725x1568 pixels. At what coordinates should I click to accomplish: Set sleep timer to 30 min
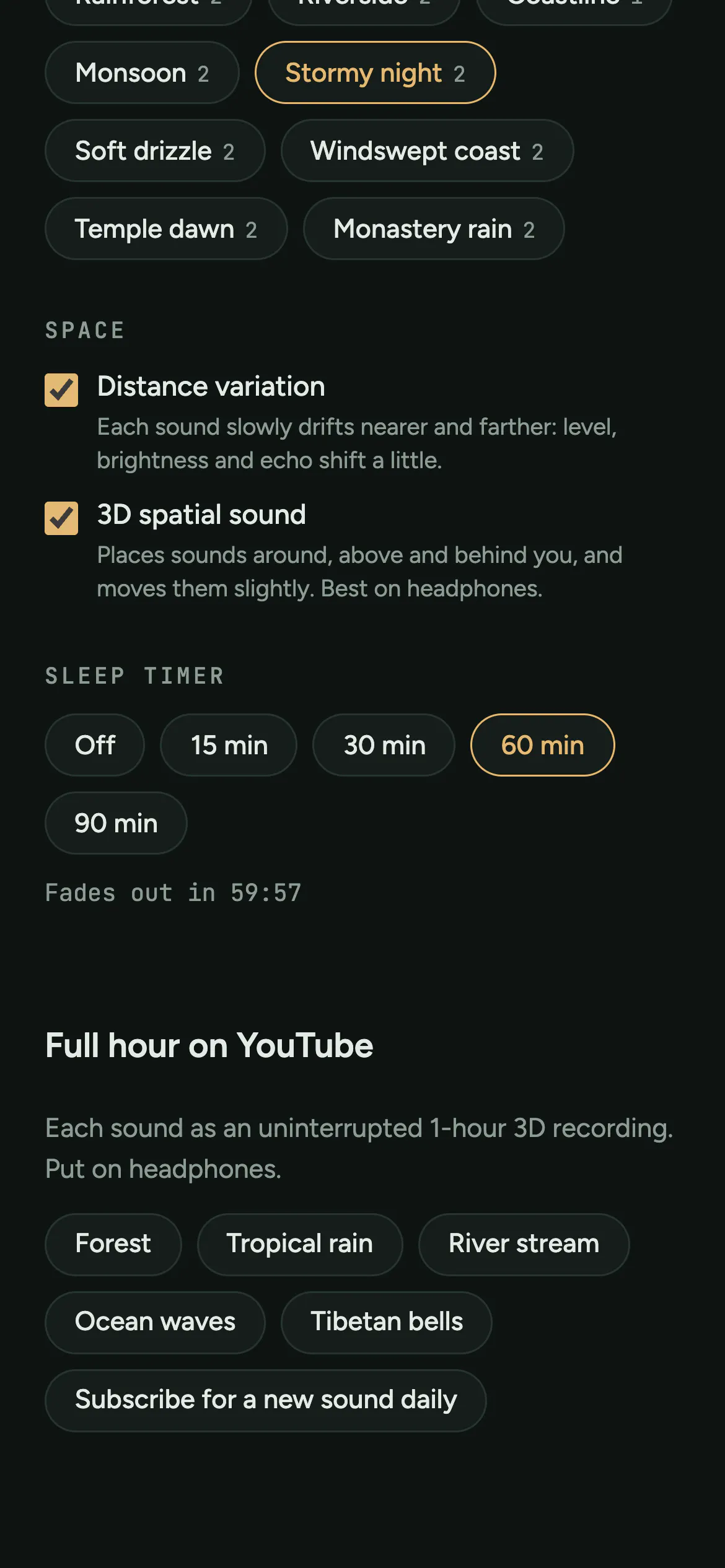[384, 745]
